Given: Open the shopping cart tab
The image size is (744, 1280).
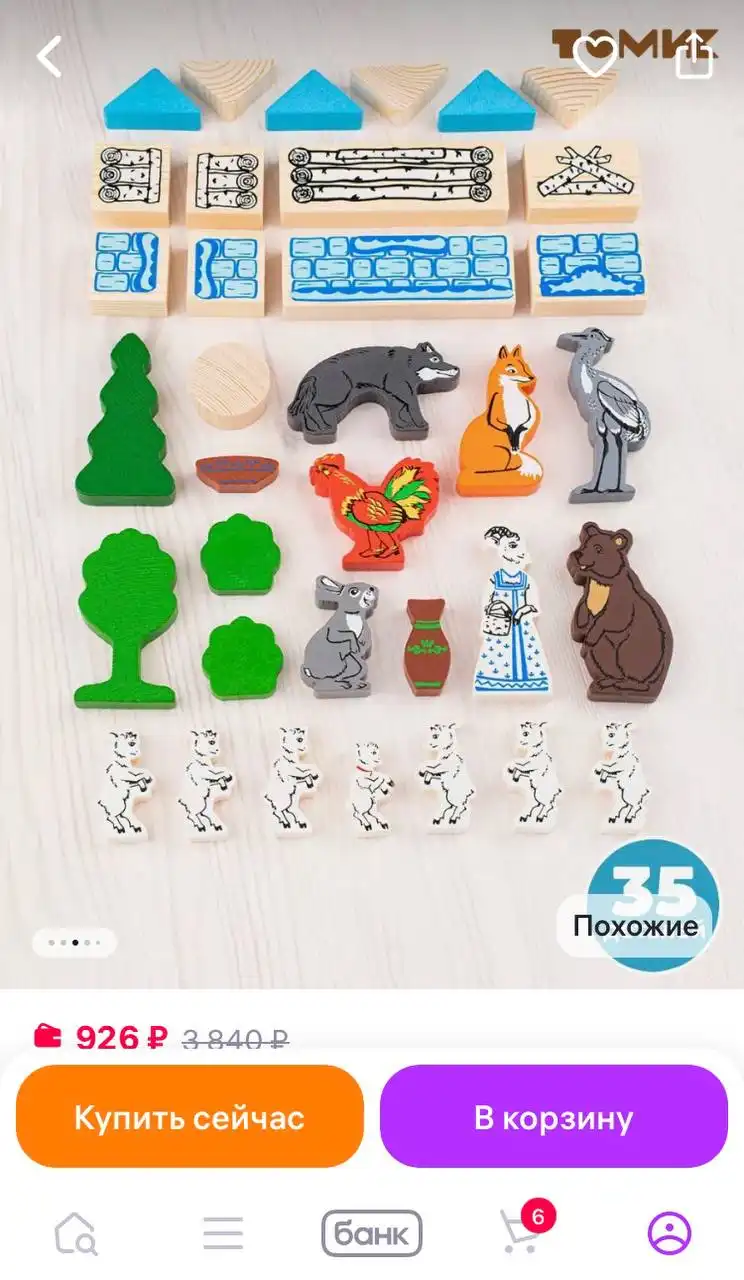Looking at the screenshot, I should pos(521,1234).
